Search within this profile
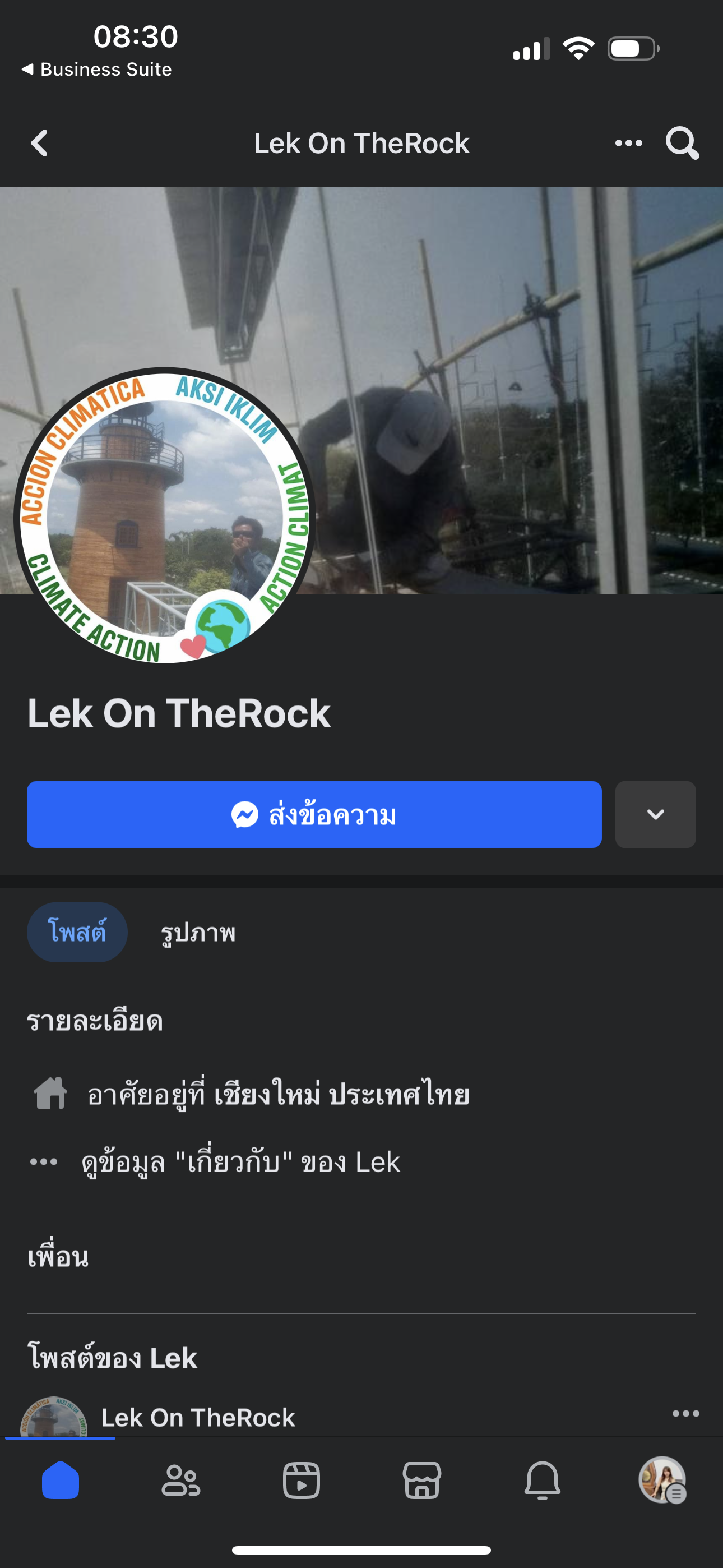Screen dimensions: 723x1568 click(x=682, y=143)
